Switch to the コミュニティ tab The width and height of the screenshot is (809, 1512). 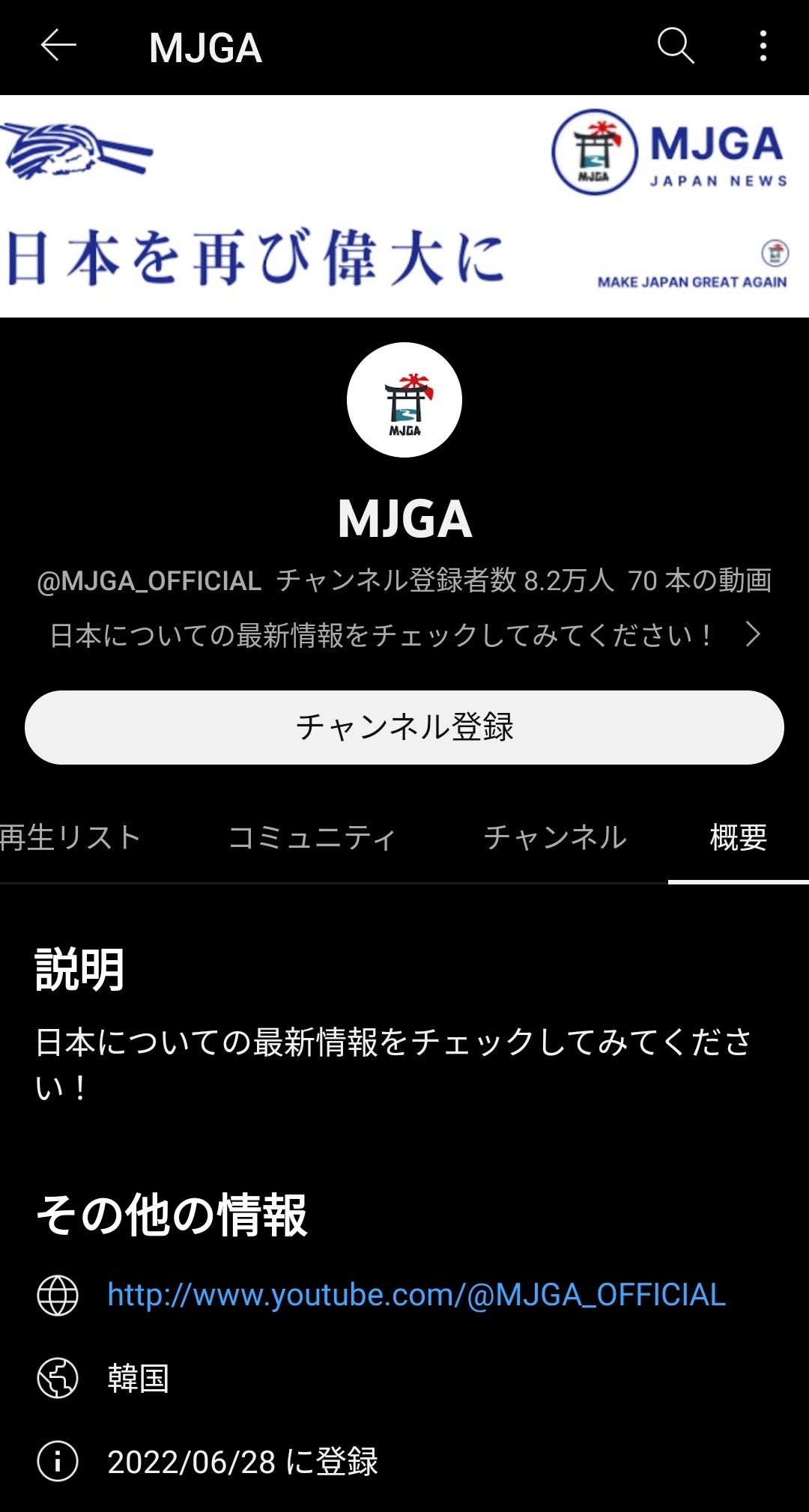pyautogui.click(x=312, y=837)
